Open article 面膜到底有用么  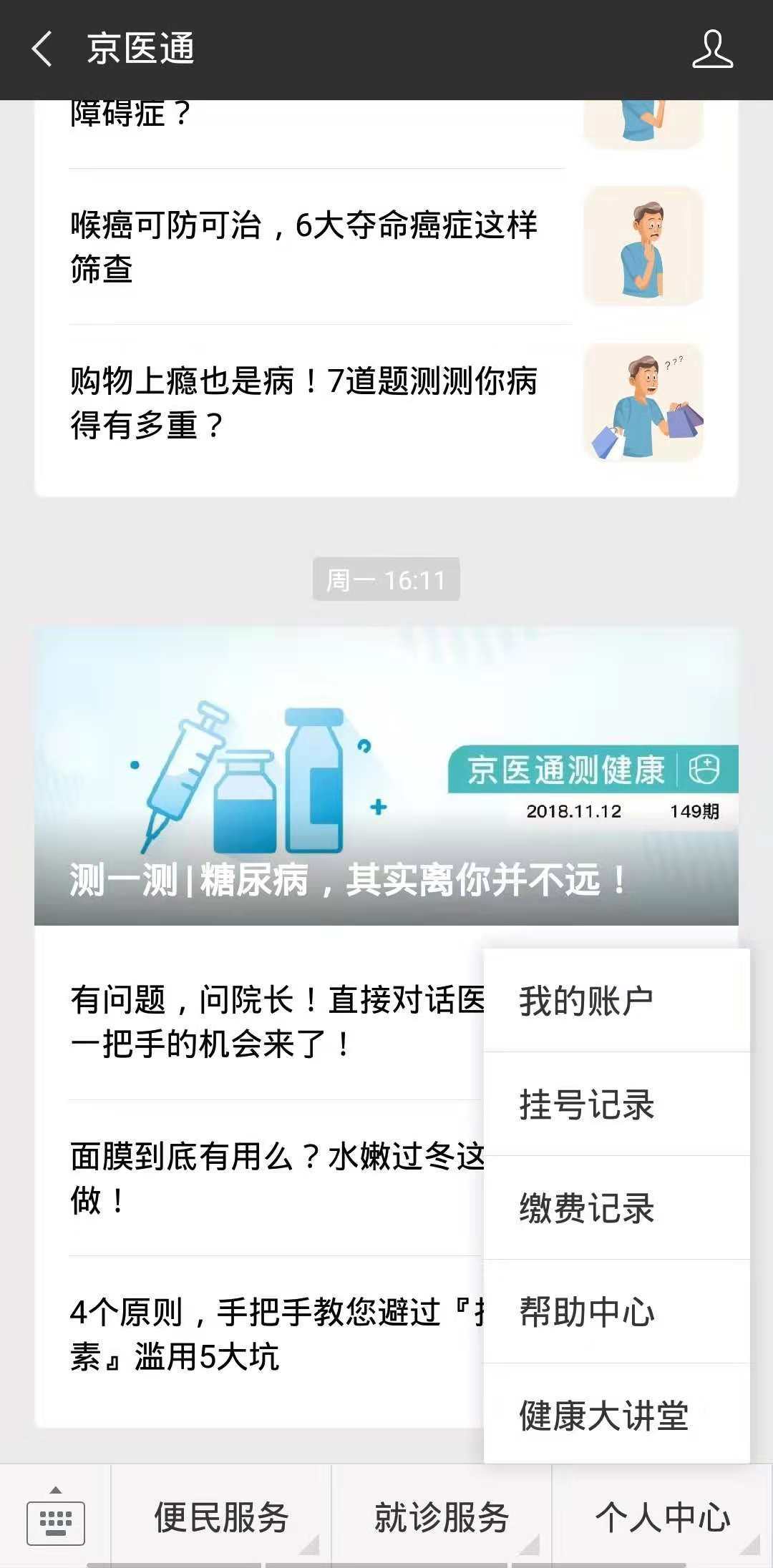[x=259, y=1177]
